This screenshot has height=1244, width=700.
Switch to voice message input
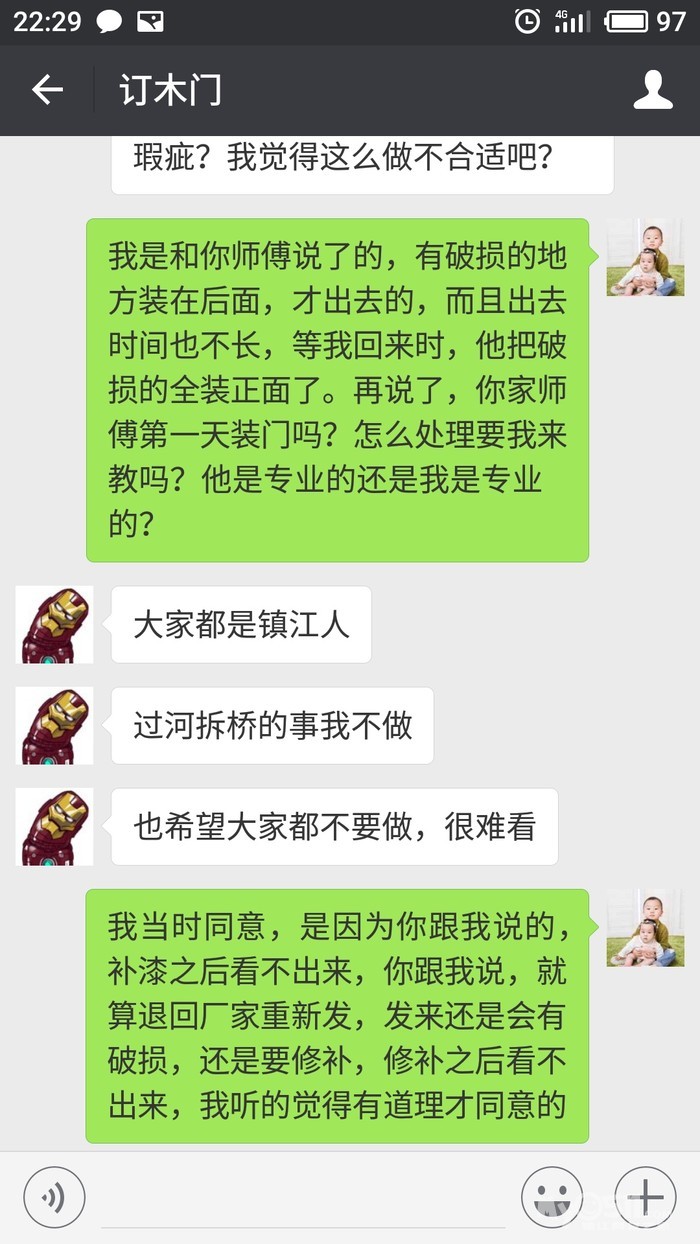click(54, 1197)
